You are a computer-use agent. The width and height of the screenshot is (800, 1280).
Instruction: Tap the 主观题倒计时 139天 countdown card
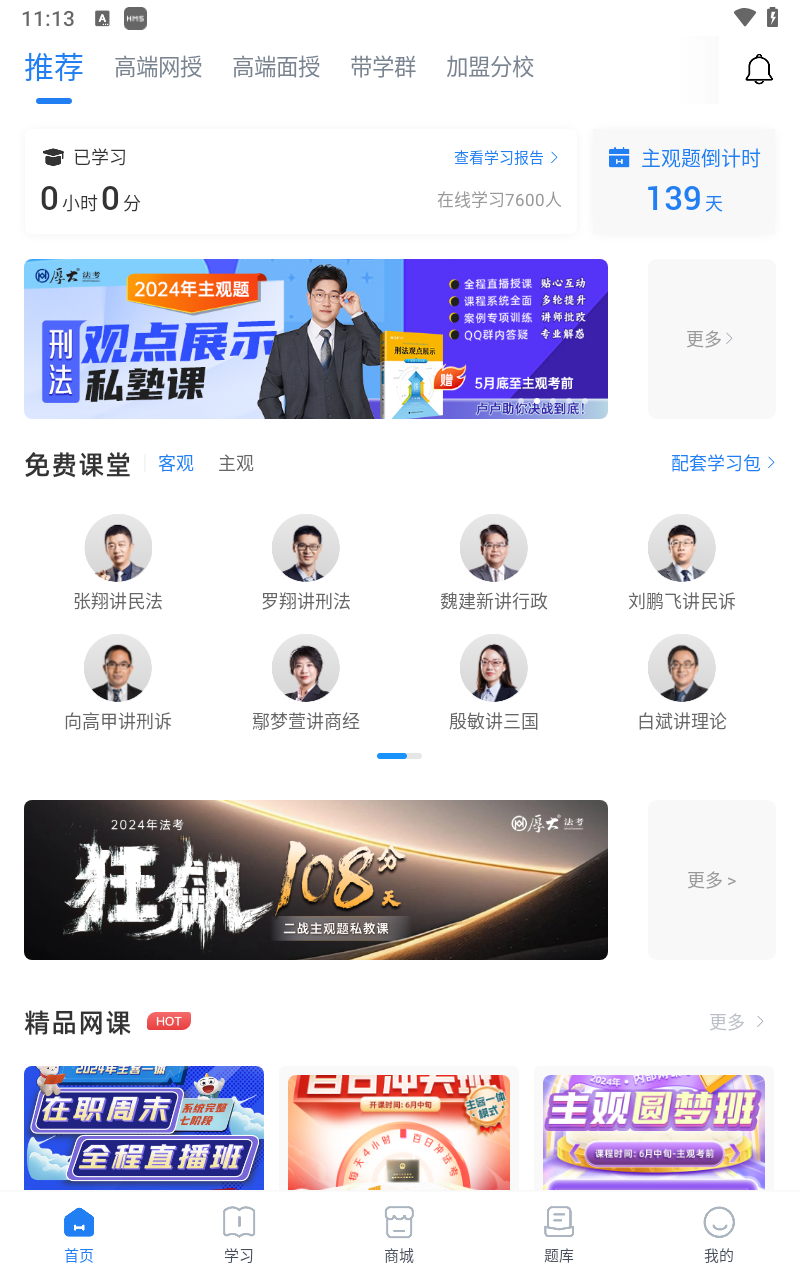coord(683,182)
